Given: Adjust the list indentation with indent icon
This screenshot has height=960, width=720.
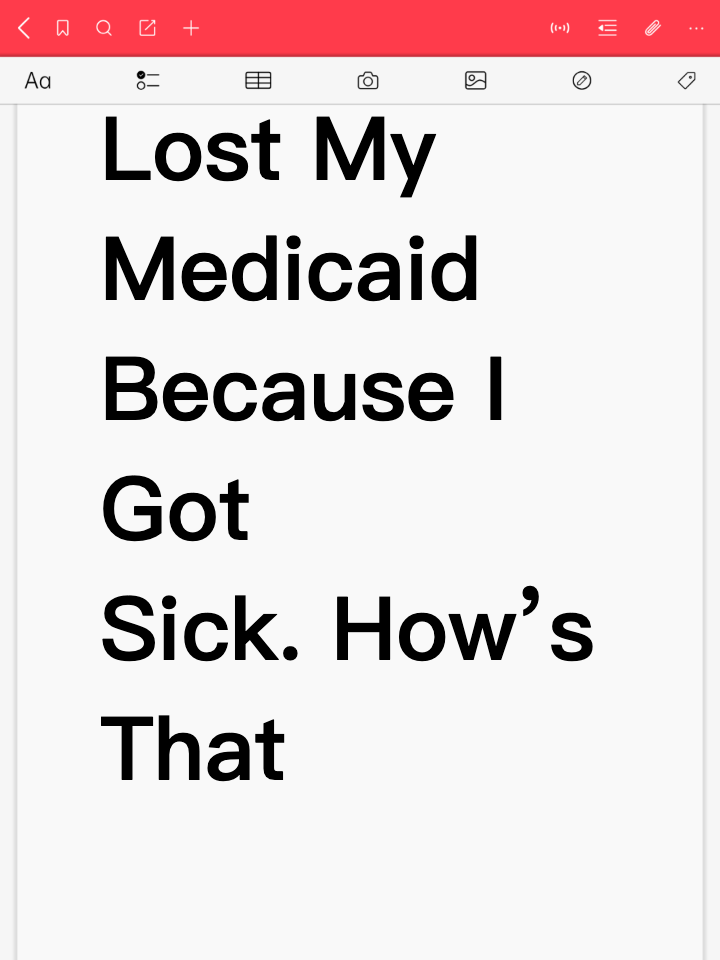Looking at the screenshot, I should pos(607,28).
